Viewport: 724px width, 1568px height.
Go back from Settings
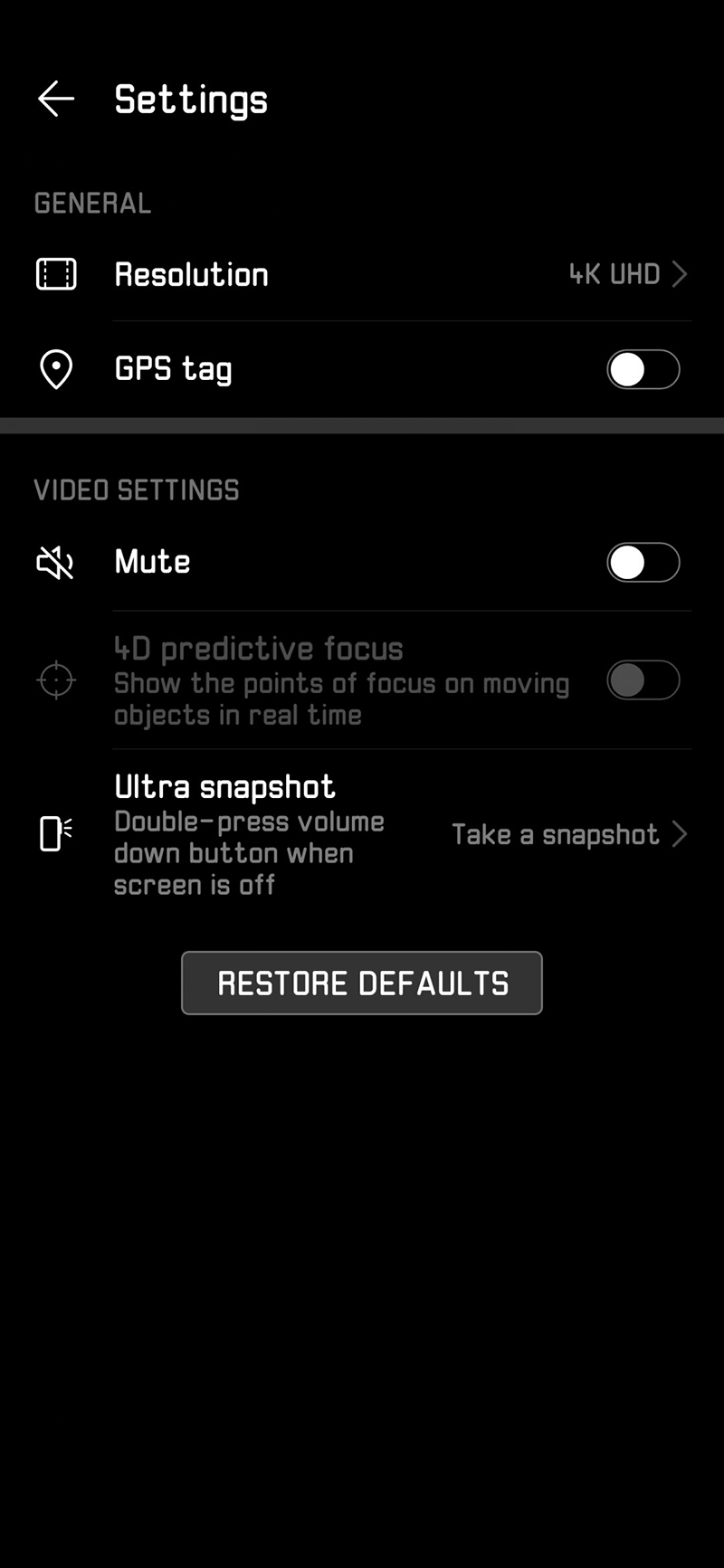[56, 99]
